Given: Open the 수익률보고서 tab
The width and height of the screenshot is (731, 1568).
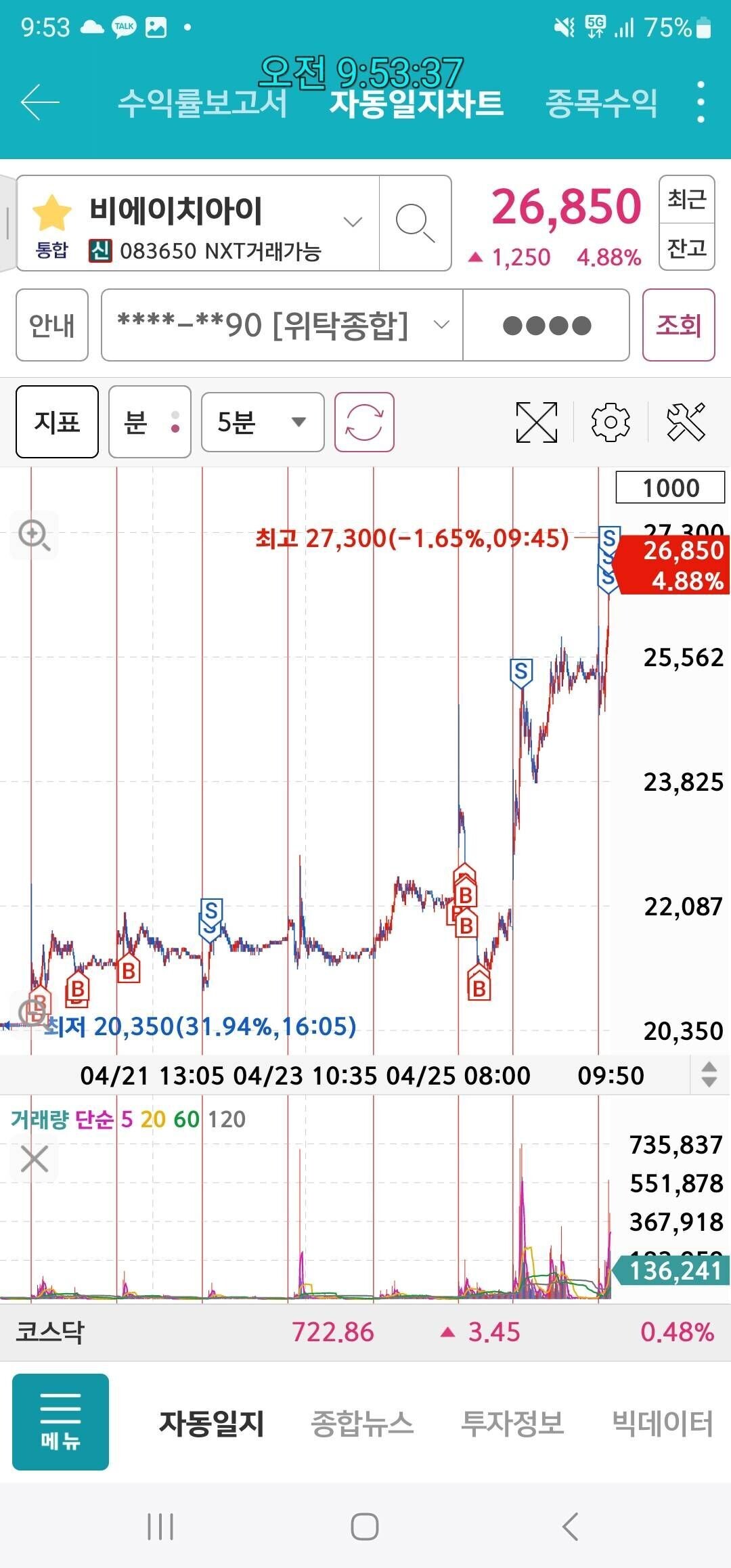Looking at the screenshot, I should click(x=204, y=103).
